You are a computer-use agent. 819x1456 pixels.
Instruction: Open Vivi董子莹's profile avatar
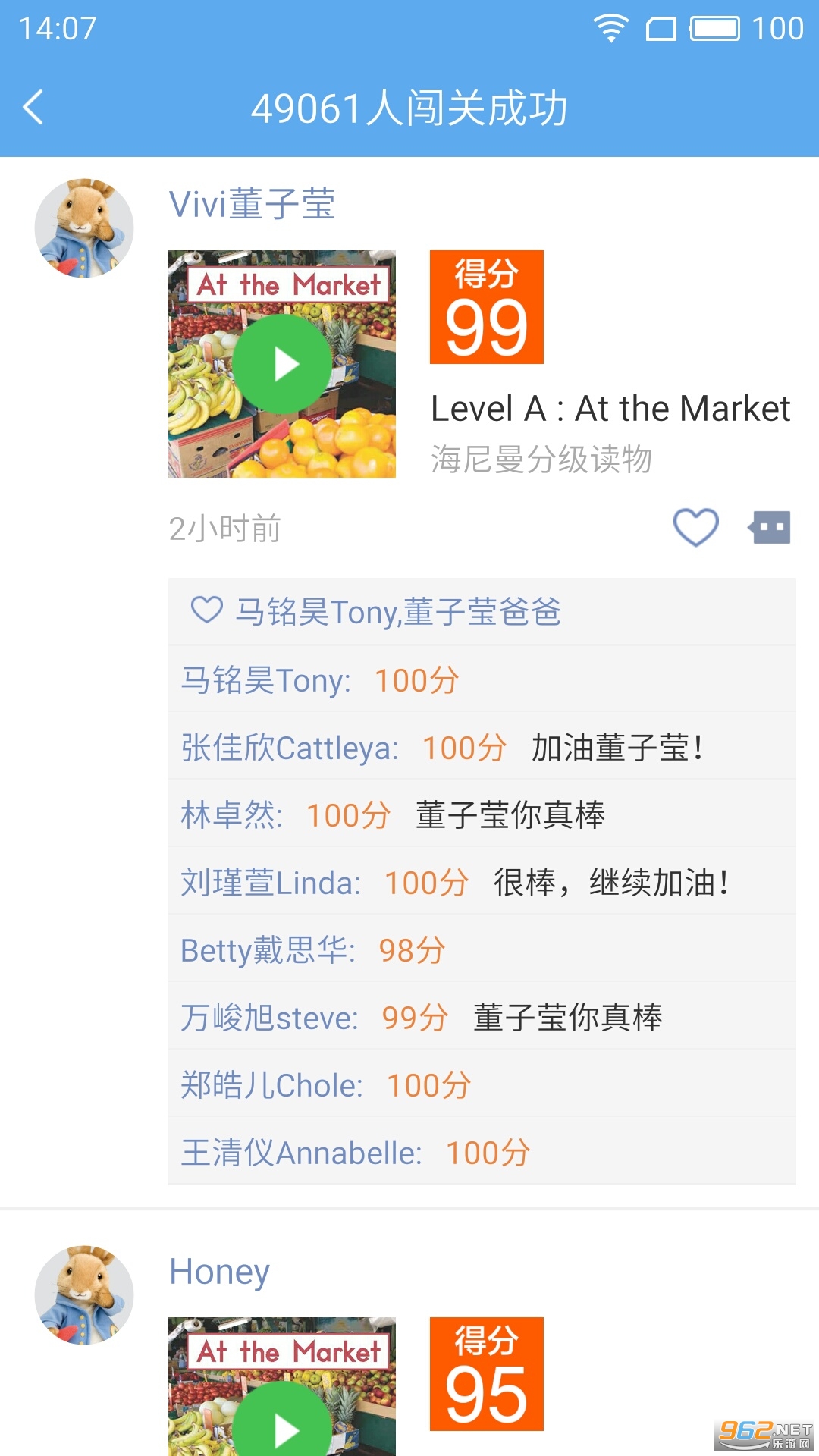(x=84, y=227)
